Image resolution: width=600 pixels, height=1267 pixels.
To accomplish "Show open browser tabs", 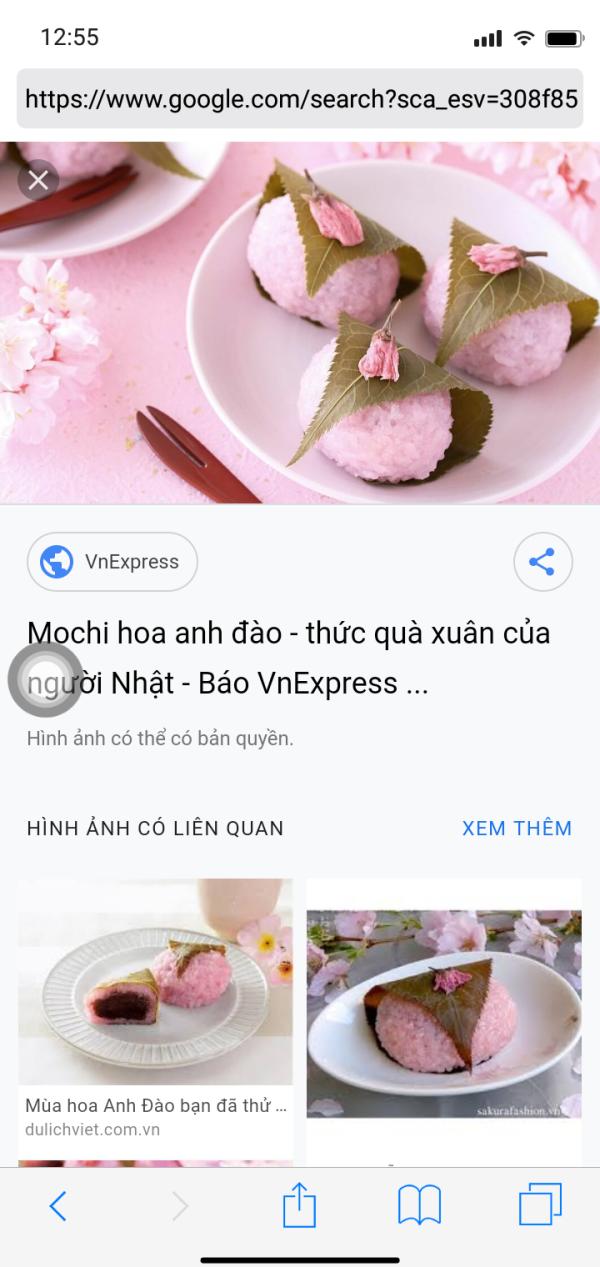I will [x=540, y=1204].
